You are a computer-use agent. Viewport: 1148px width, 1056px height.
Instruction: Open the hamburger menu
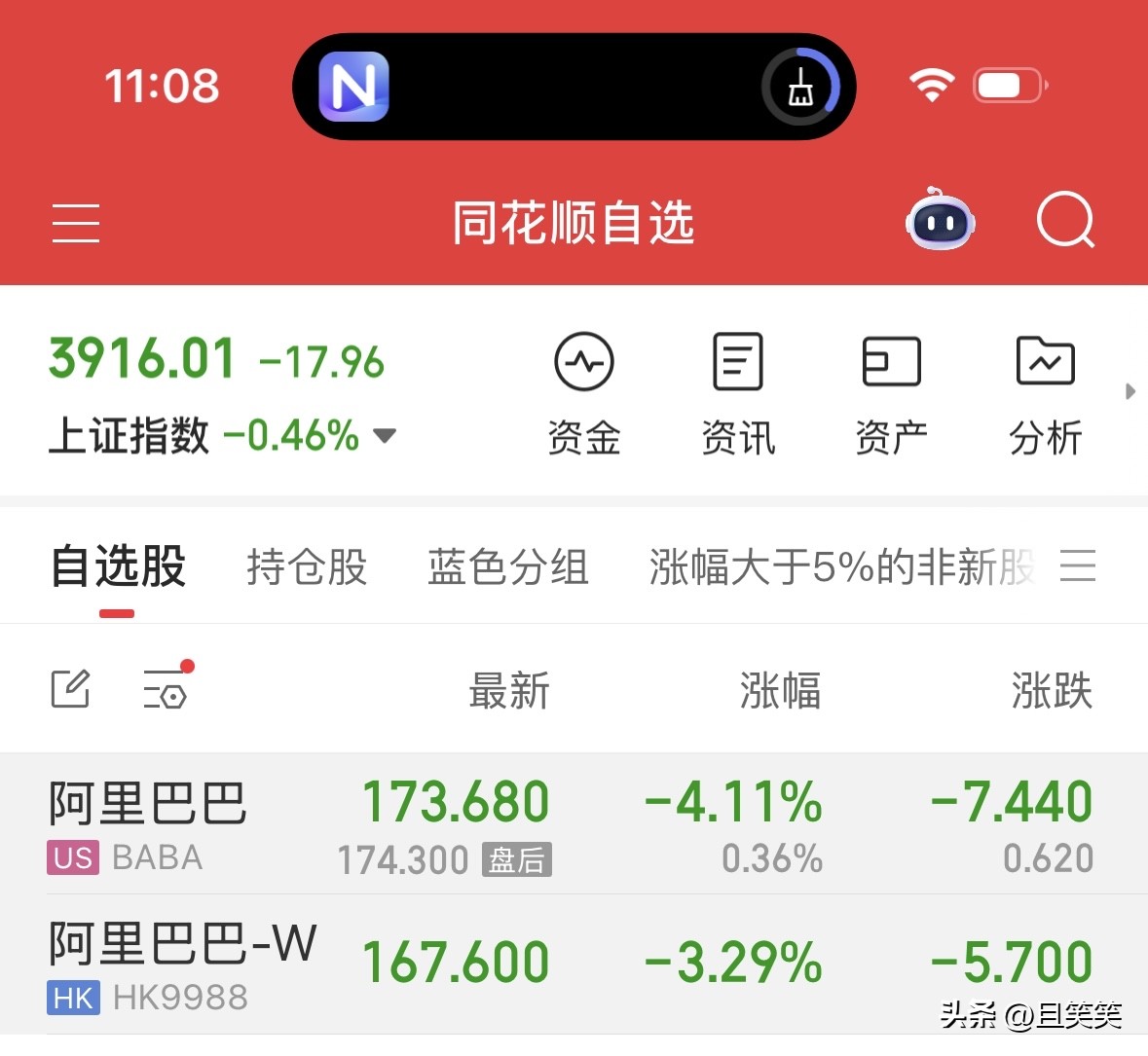click(x=76, y=223)
